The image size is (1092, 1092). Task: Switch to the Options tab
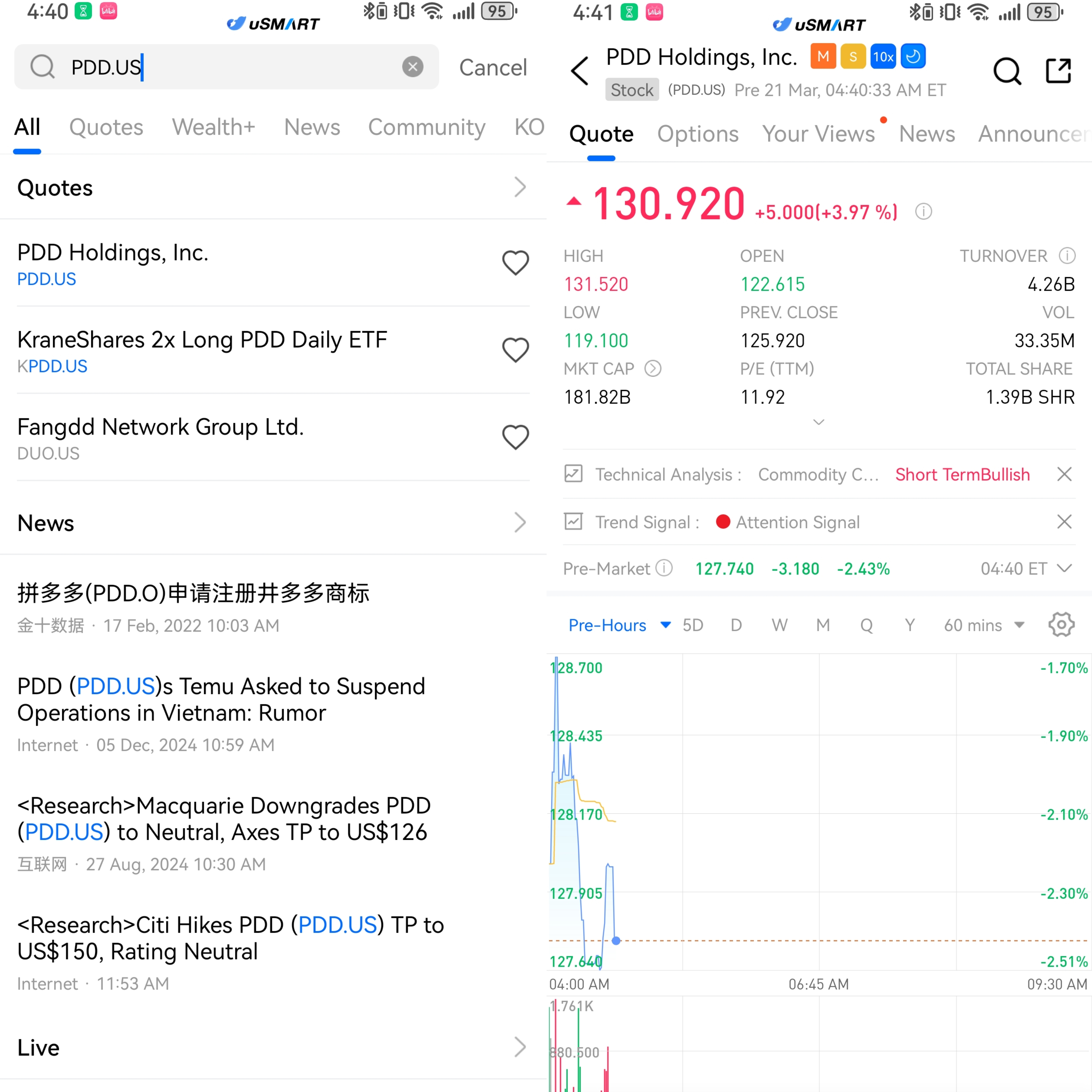697,134
